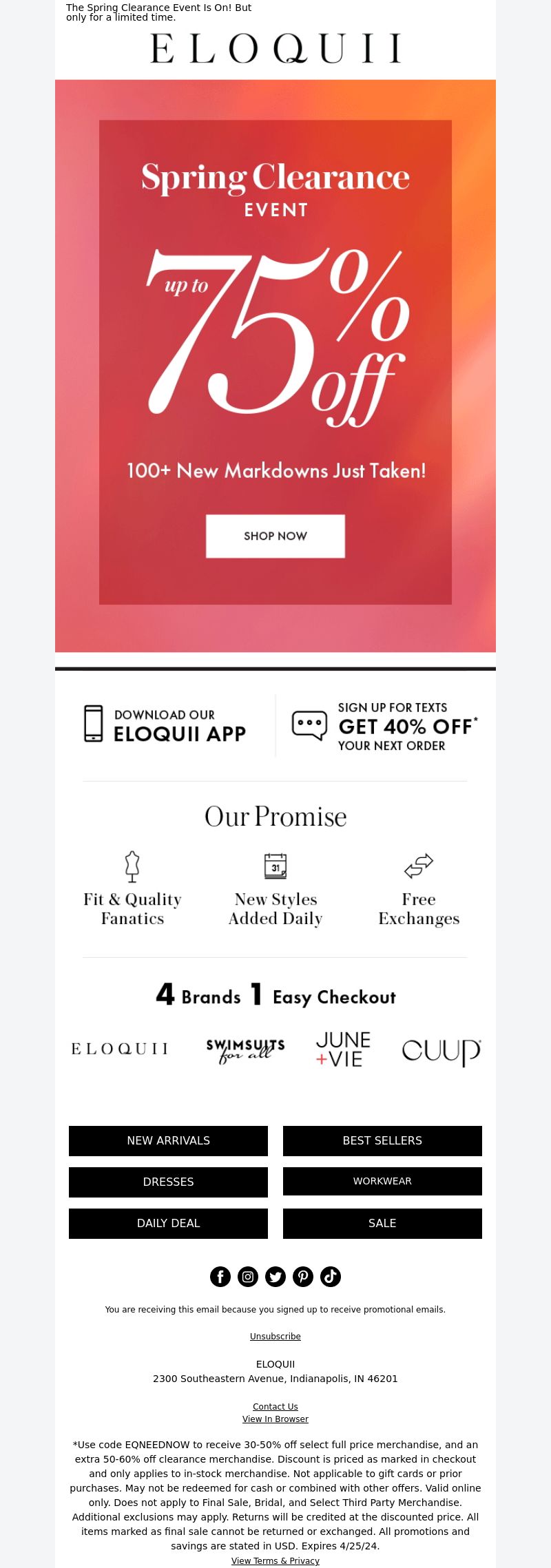Visit the ELOQUII Facebook page
This screenshot has height=1568, width=551.
[x=220, y=1277]
